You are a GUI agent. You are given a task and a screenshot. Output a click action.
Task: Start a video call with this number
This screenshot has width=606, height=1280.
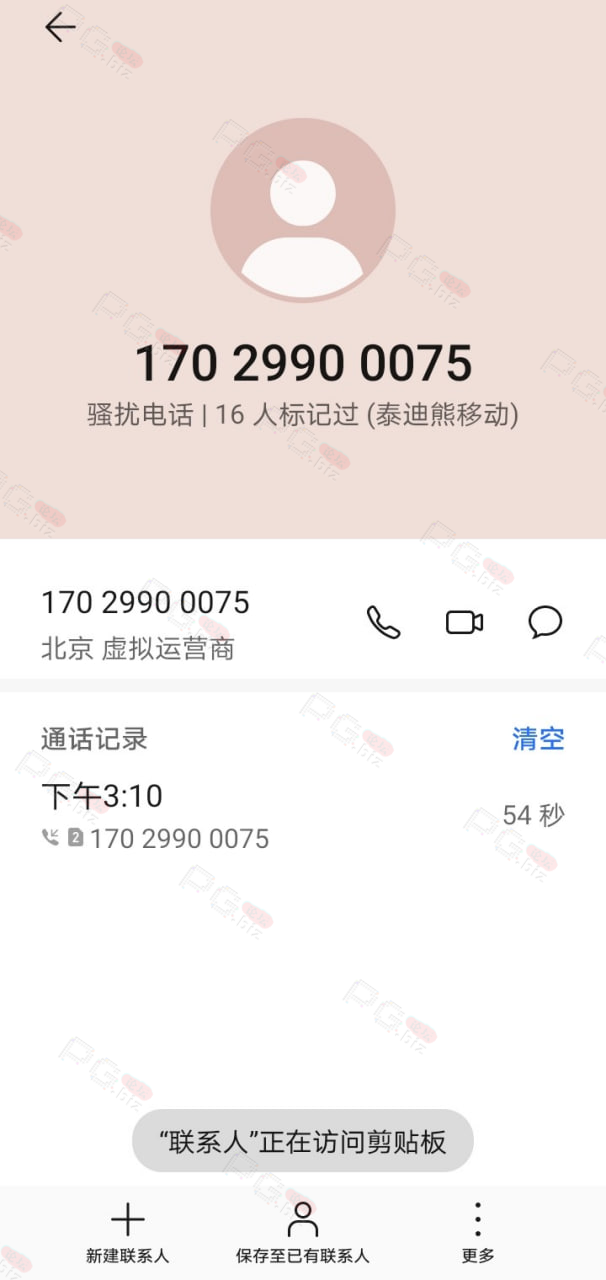point(464,622)
